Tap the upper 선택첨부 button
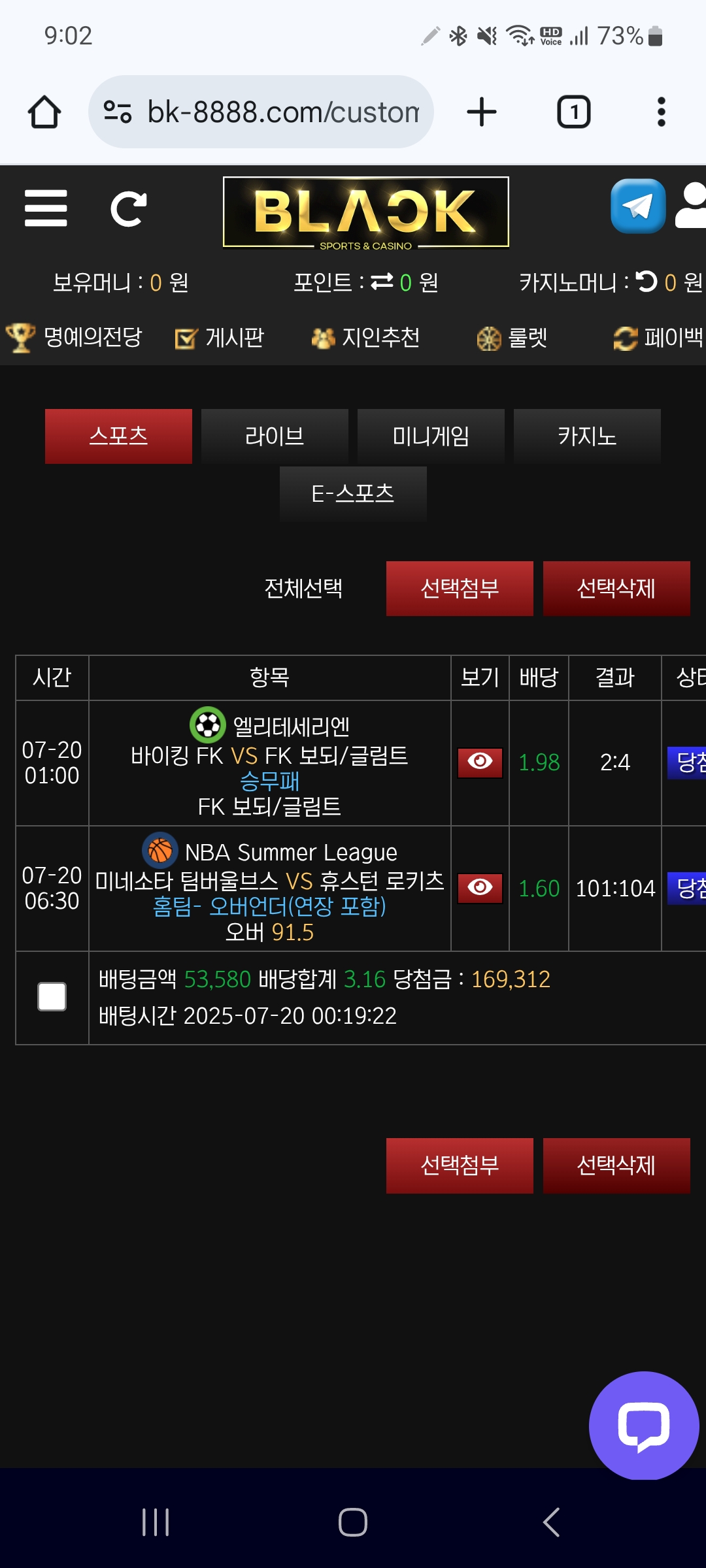Viewport: 706px width, 1568px height. pos(460,588)
